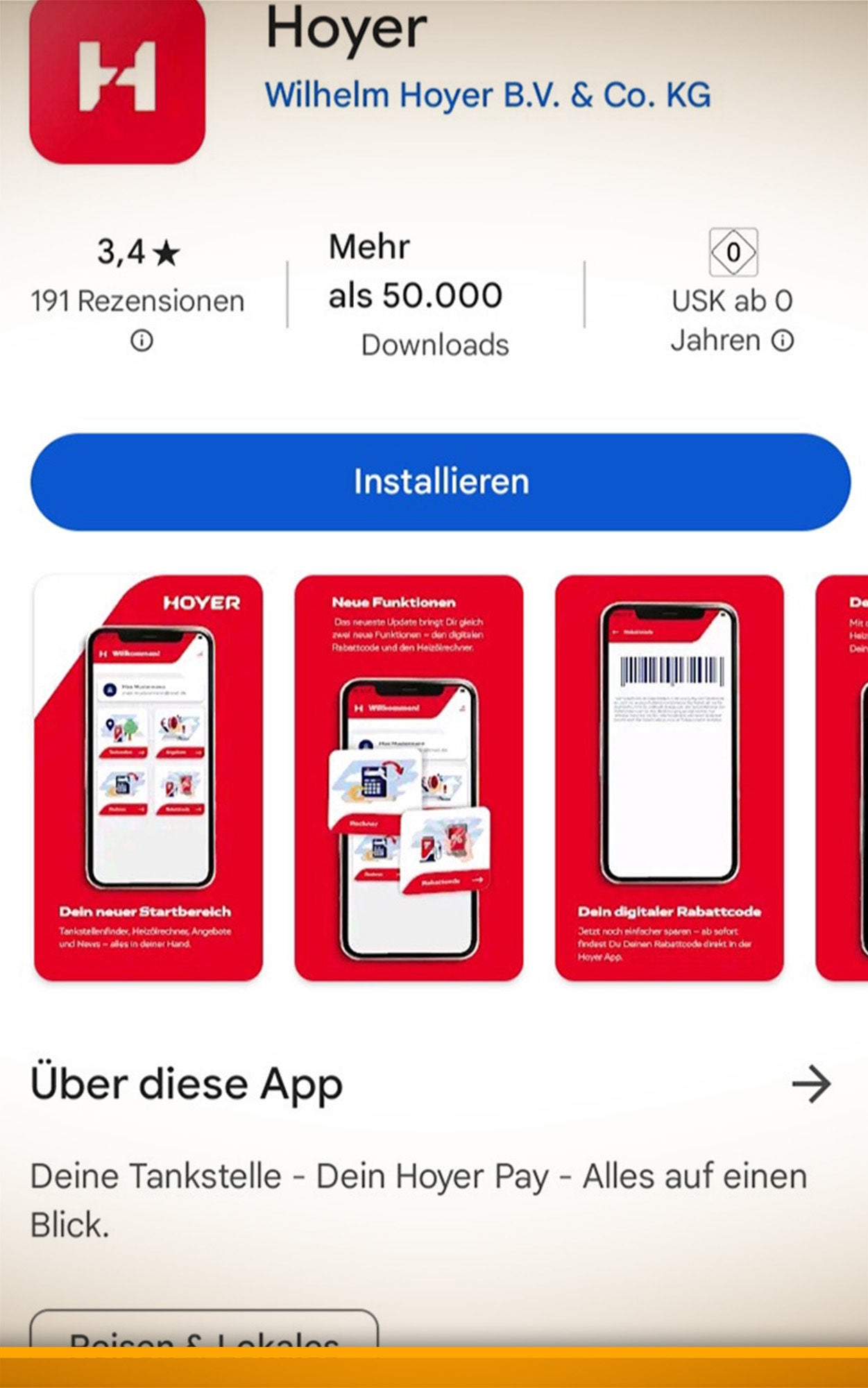This screenshot has width=868, height=1388.
Task: Open USK ab 0 Jahren info icon
Action: coord(783,341)
